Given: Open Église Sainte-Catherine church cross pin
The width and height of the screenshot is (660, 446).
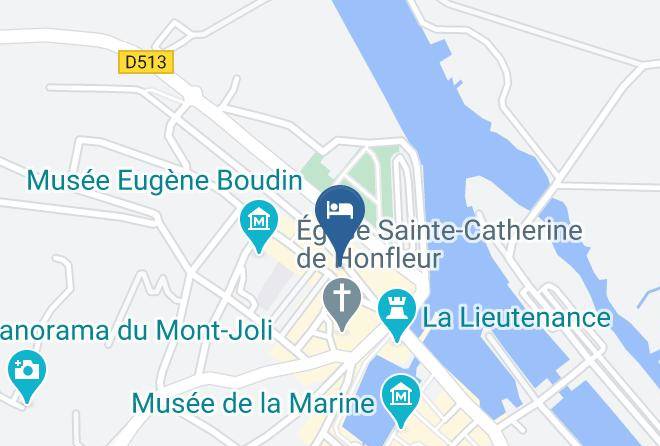Looking at the screenshot, I should tap(342, 303).
